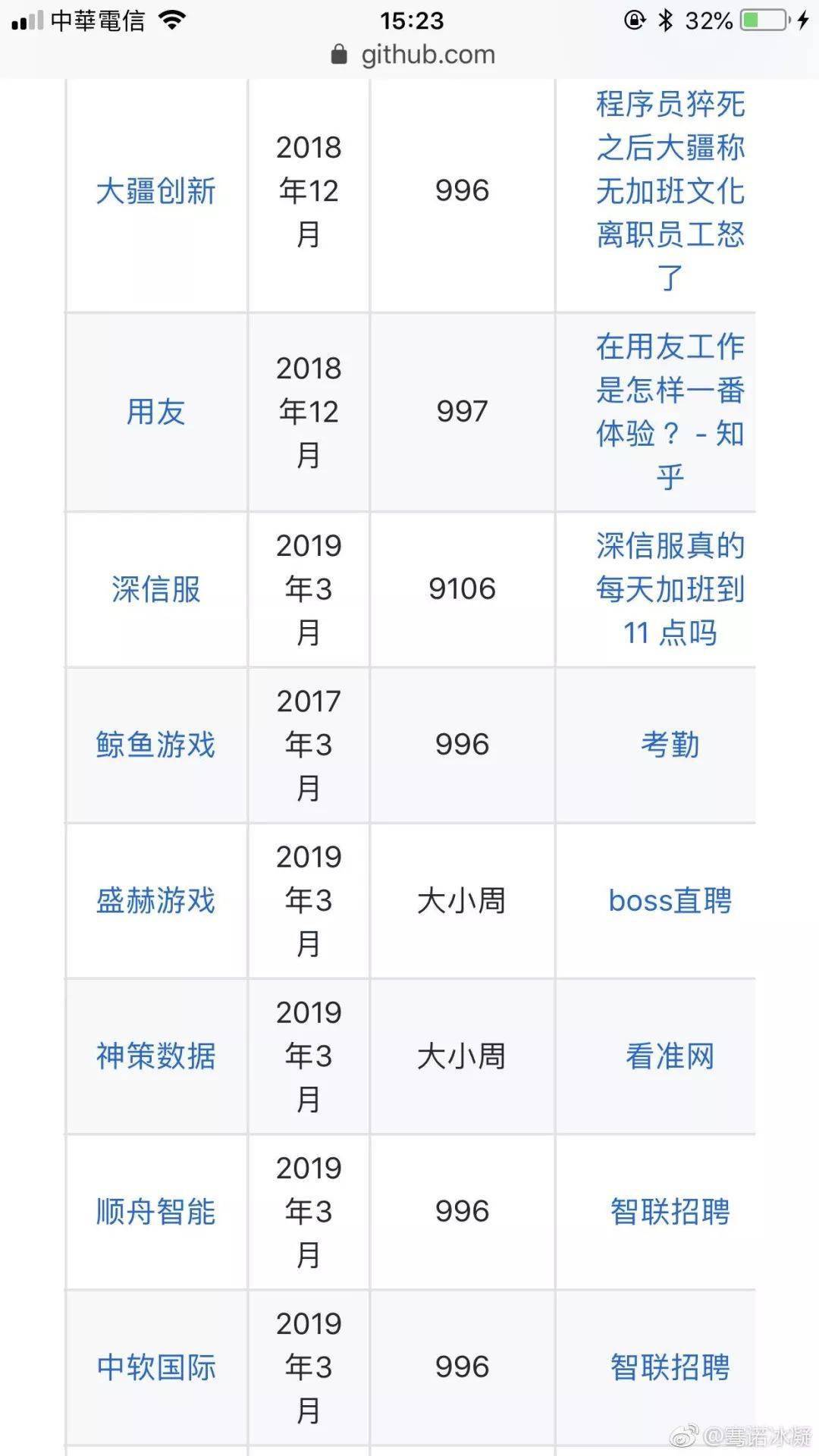The height and width of the screenshot is (1456, 819).
Task: Open the 中软国际 company link
Action: click(x=156, y=1367)
